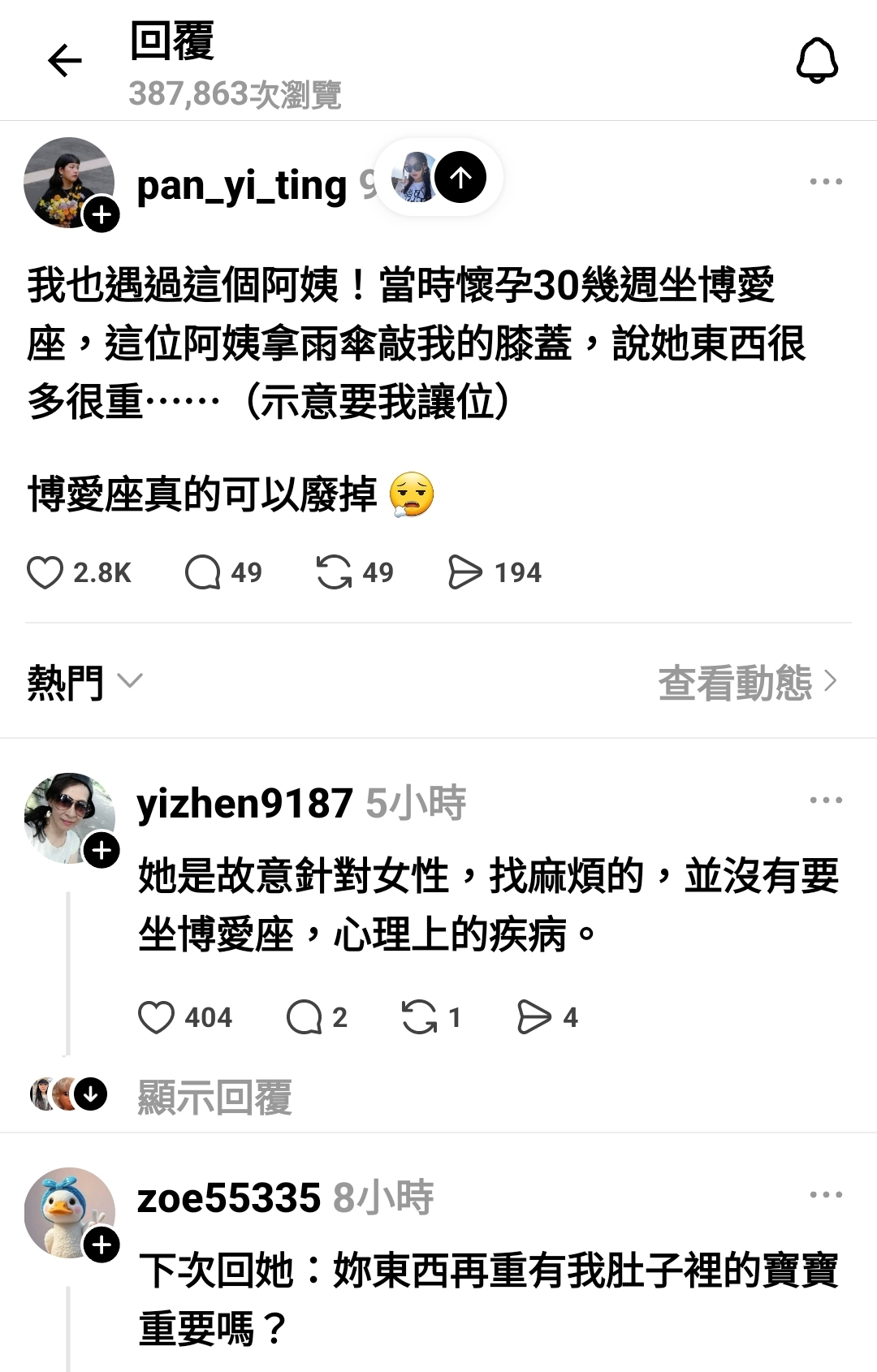Open overflow menu on yizhen9187's reply

pos(825,800)
